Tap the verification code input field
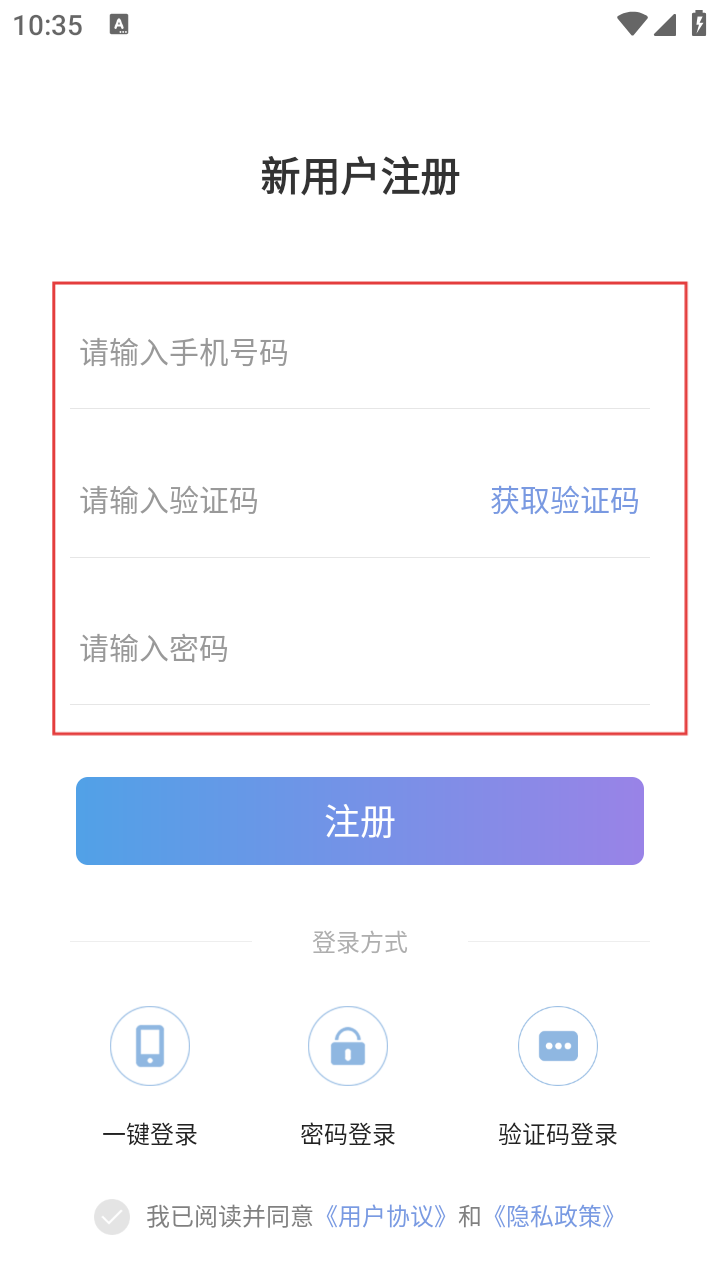Screen dimensions: 720x1280 [x=270, y=500]
